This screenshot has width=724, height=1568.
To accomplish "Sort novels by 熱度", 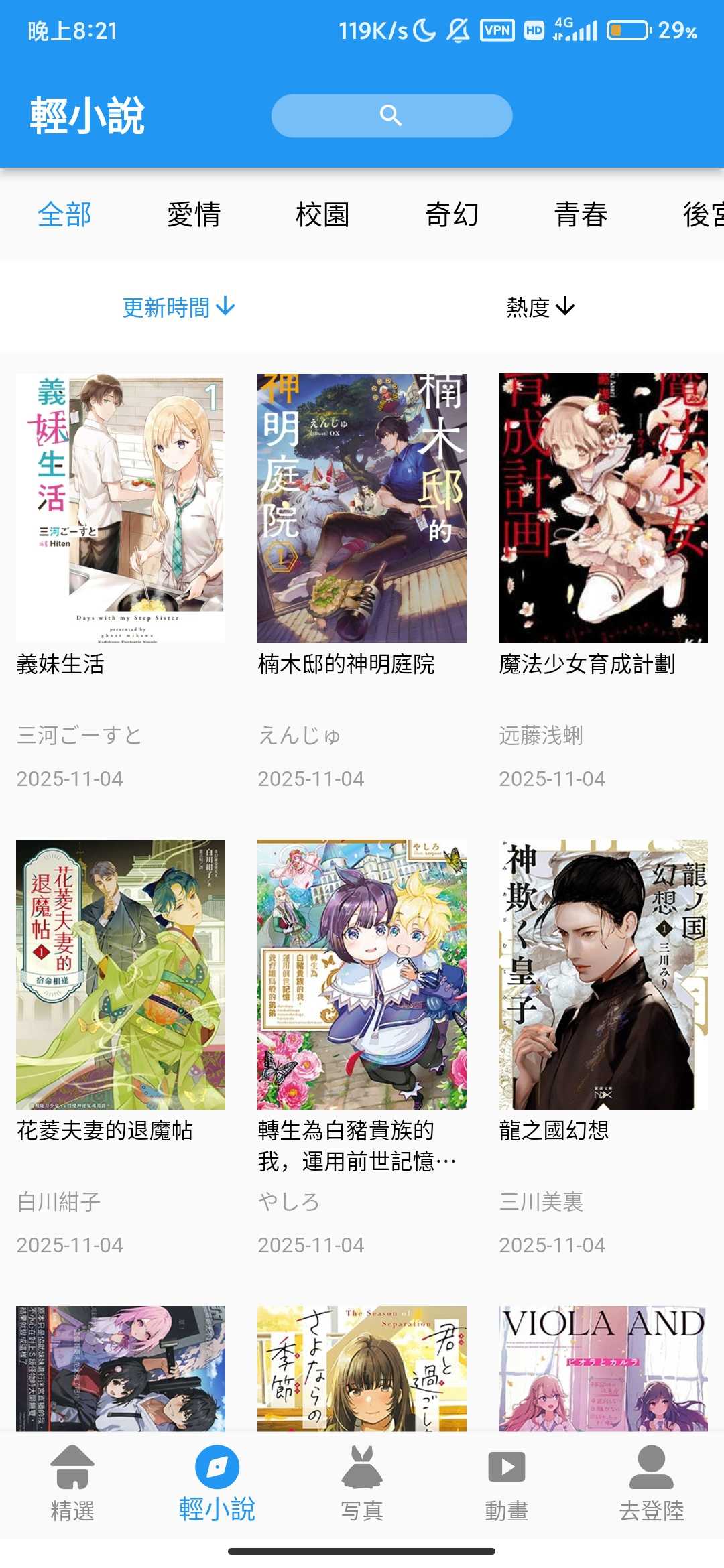I will (x=540, y=308).
